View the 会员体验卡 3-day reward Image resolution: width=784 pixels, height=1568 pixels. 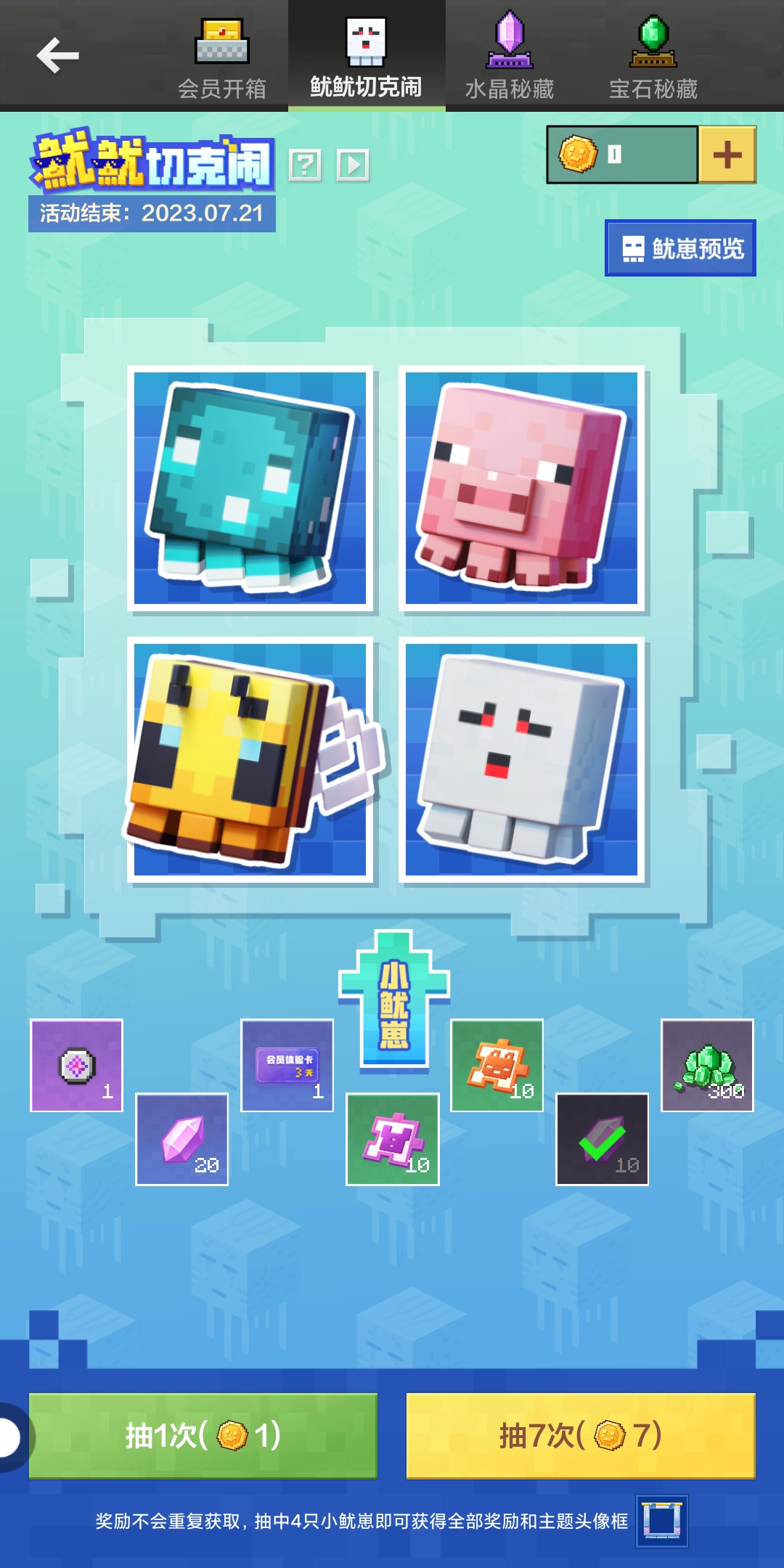tap(287, 1065)
